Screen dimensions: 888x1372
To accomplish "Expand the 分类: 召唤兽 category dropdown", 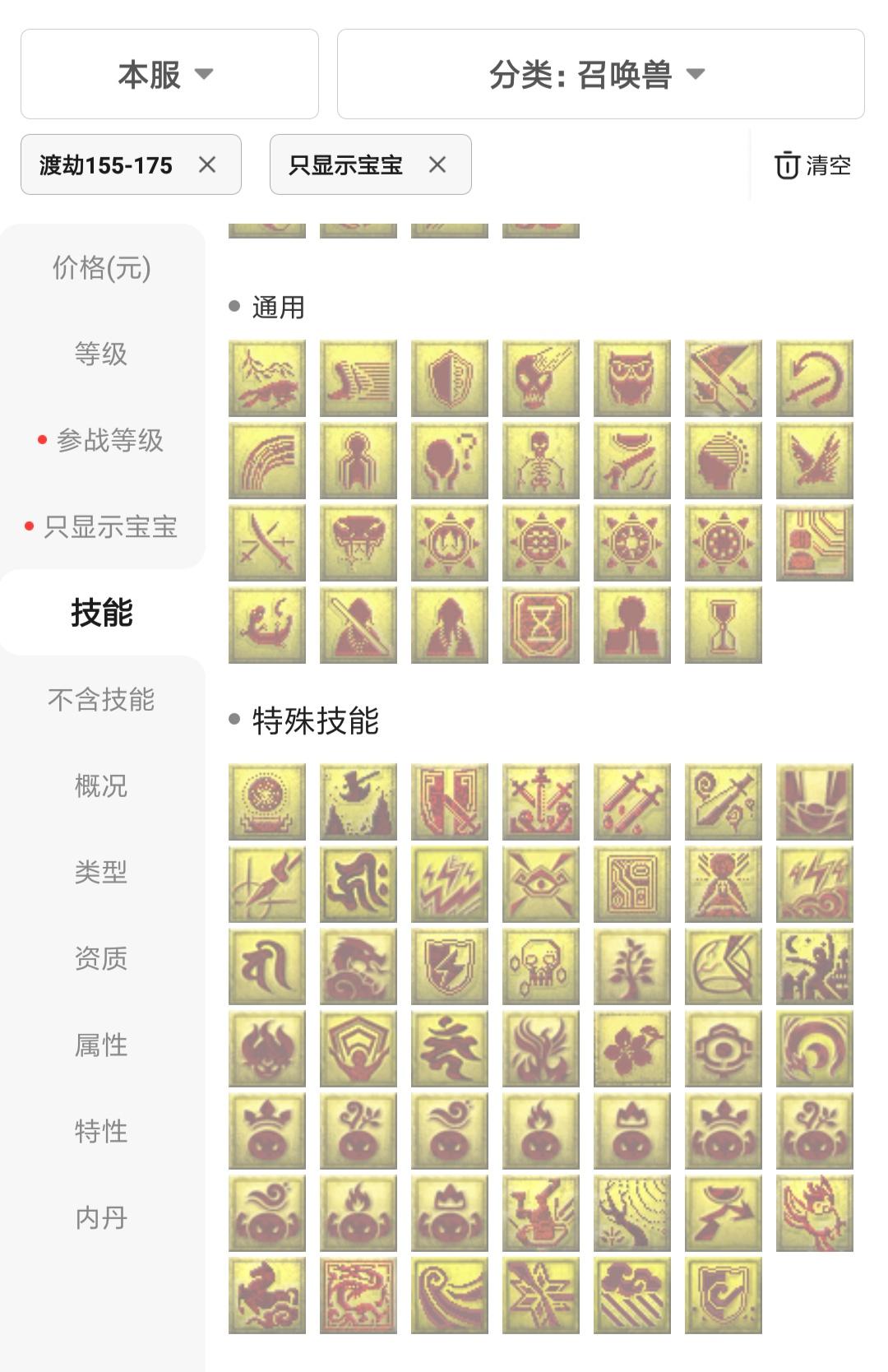I will pyautogui.click(x=600, y=74).
